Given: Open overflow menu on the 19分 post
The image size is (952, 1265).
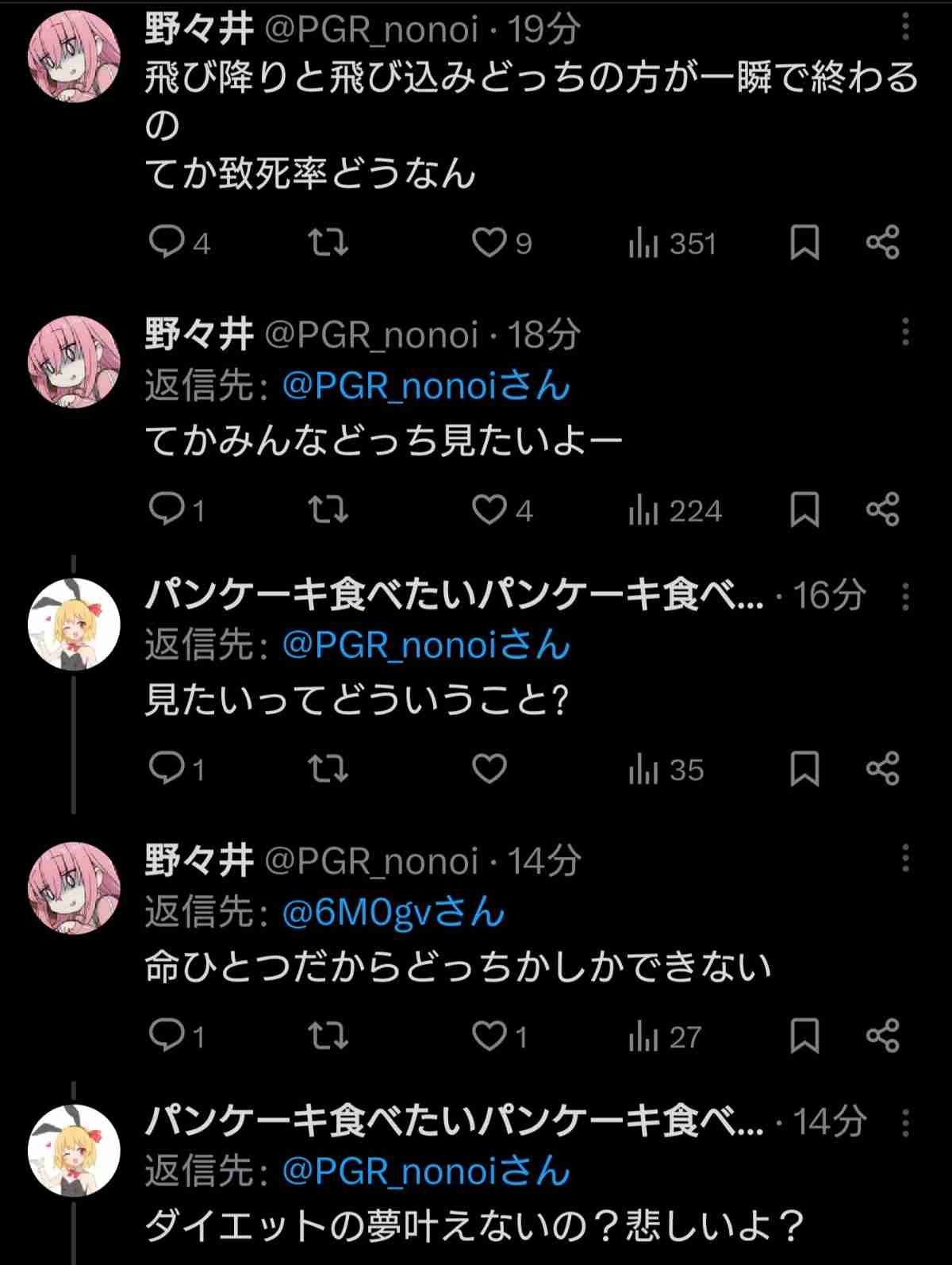Looking at the screenshot, I should point(905,30).
